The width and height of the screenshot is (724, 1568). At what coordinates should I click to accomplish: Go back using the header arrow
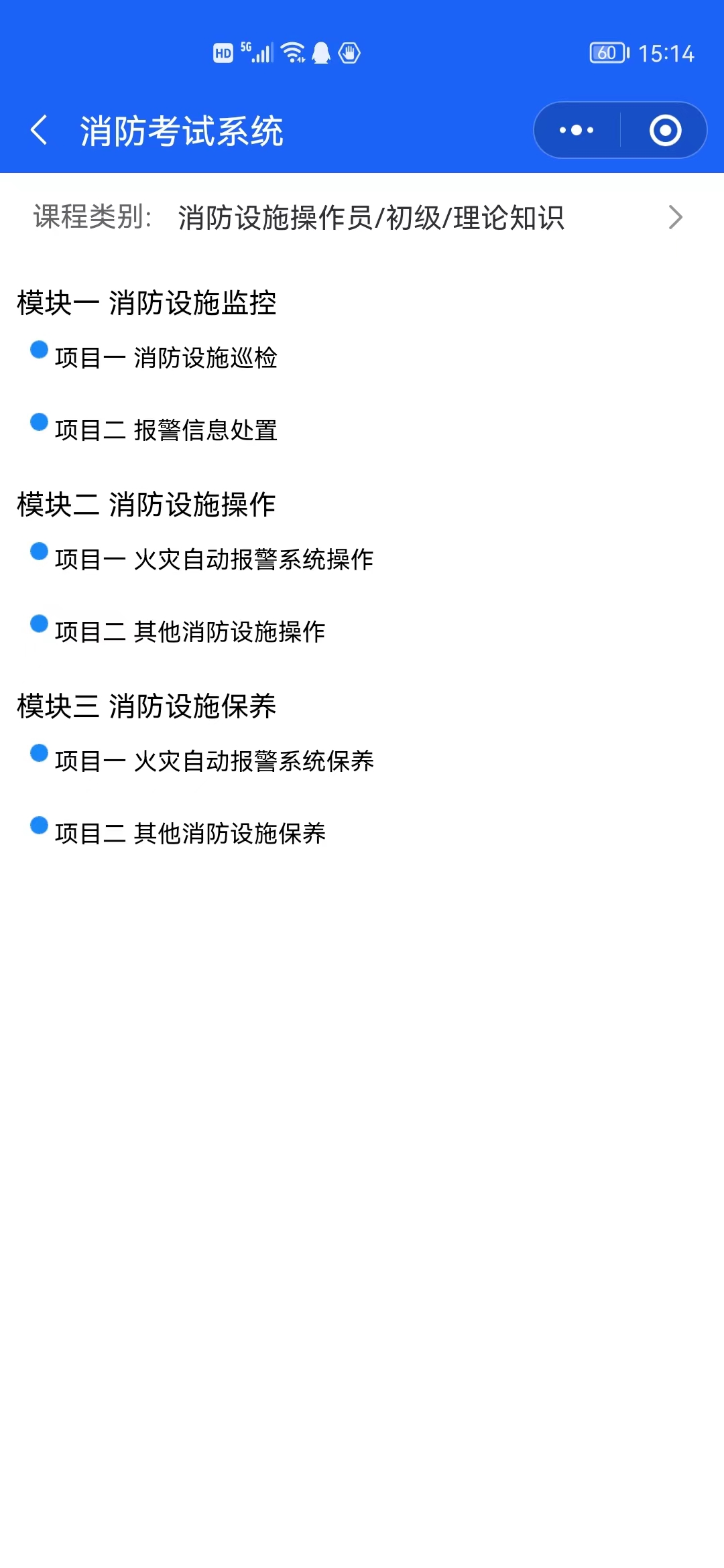point(40,130)
